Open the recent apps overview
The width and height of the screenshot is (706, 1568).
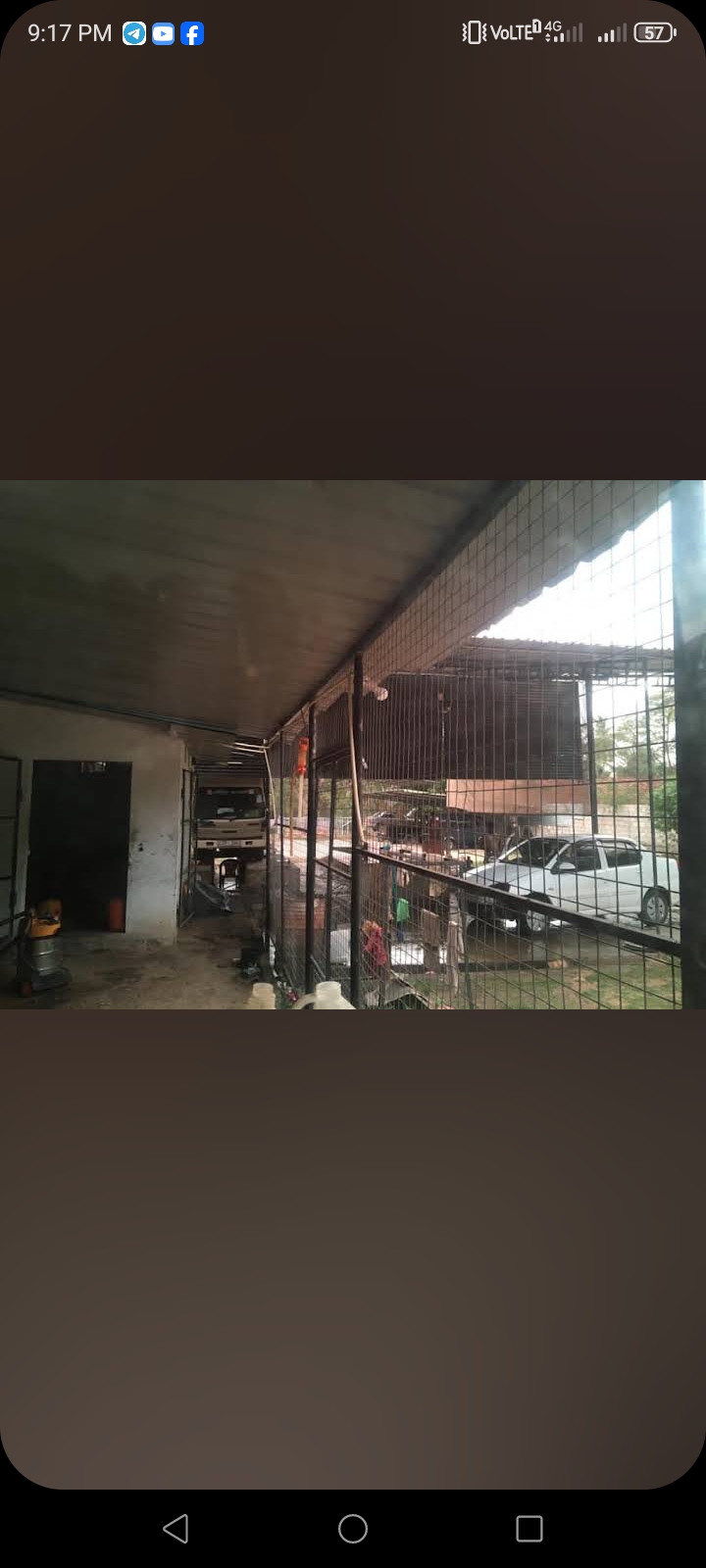coord(529,1528)
